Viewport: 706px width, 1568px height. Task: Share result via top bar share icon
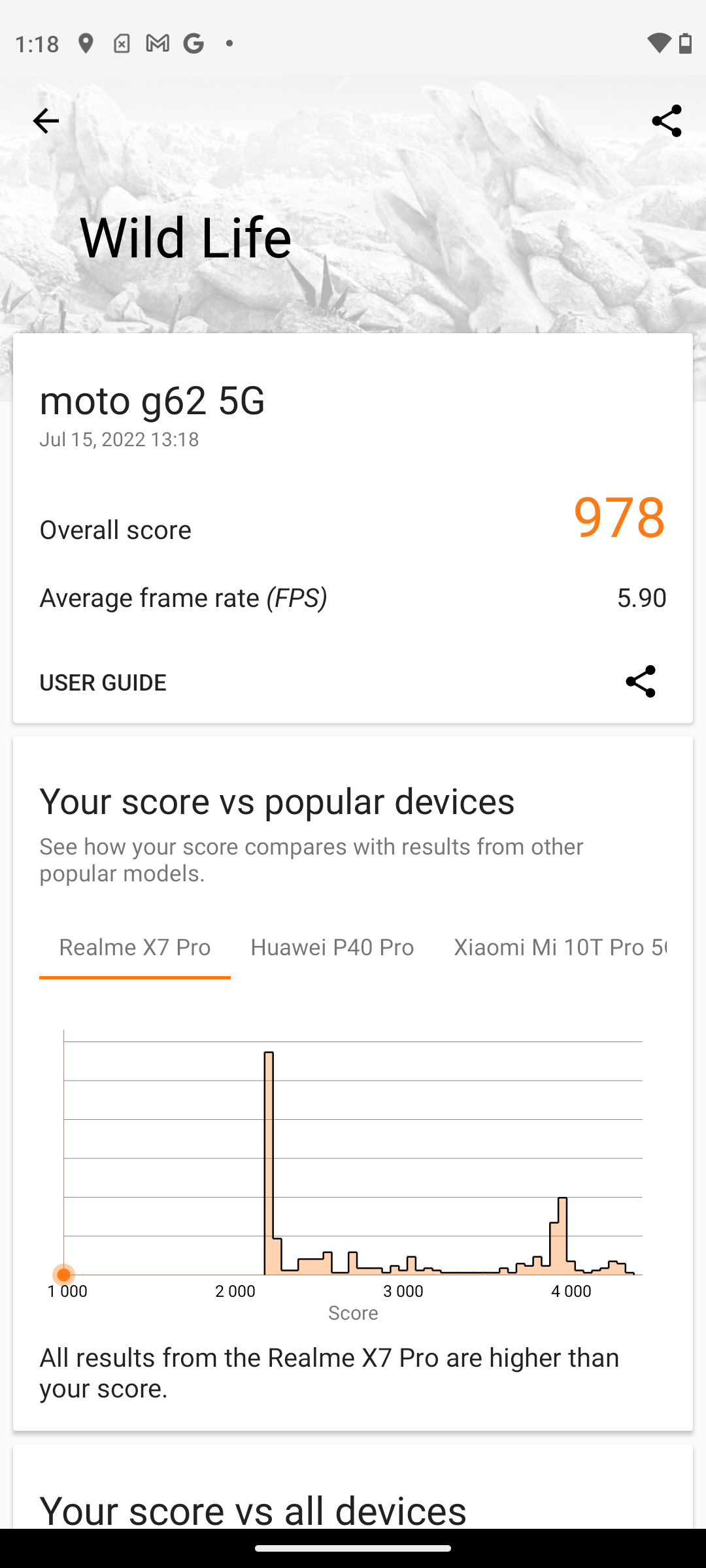tap(666, 121)
